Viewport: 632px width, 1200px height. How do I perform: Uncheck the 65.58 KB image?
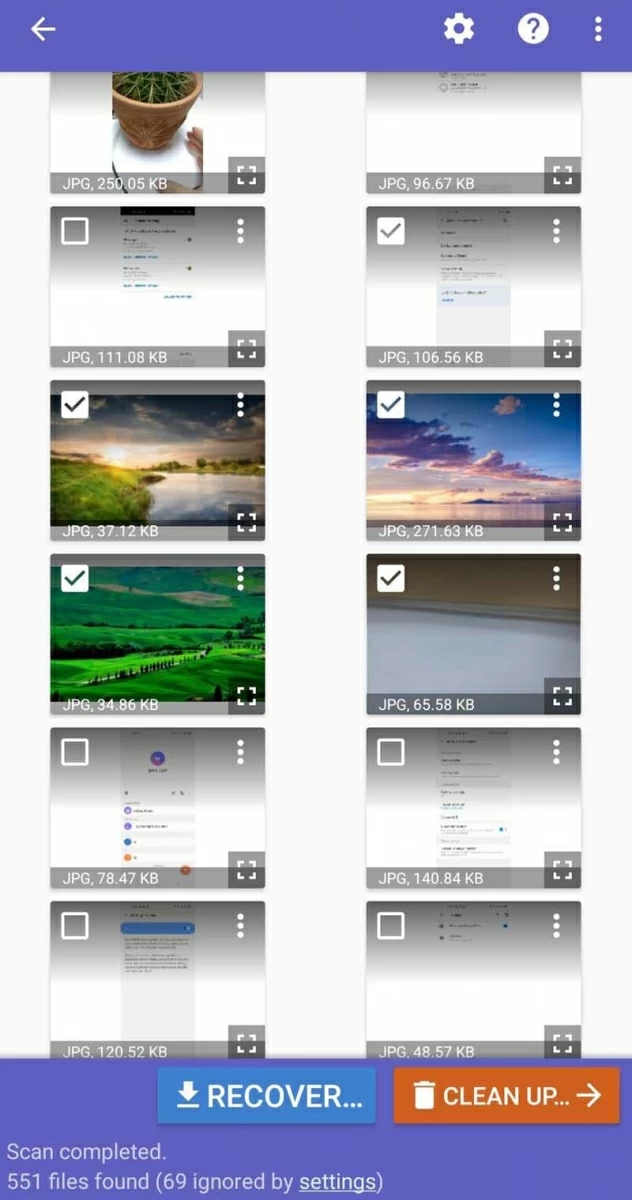391,578
